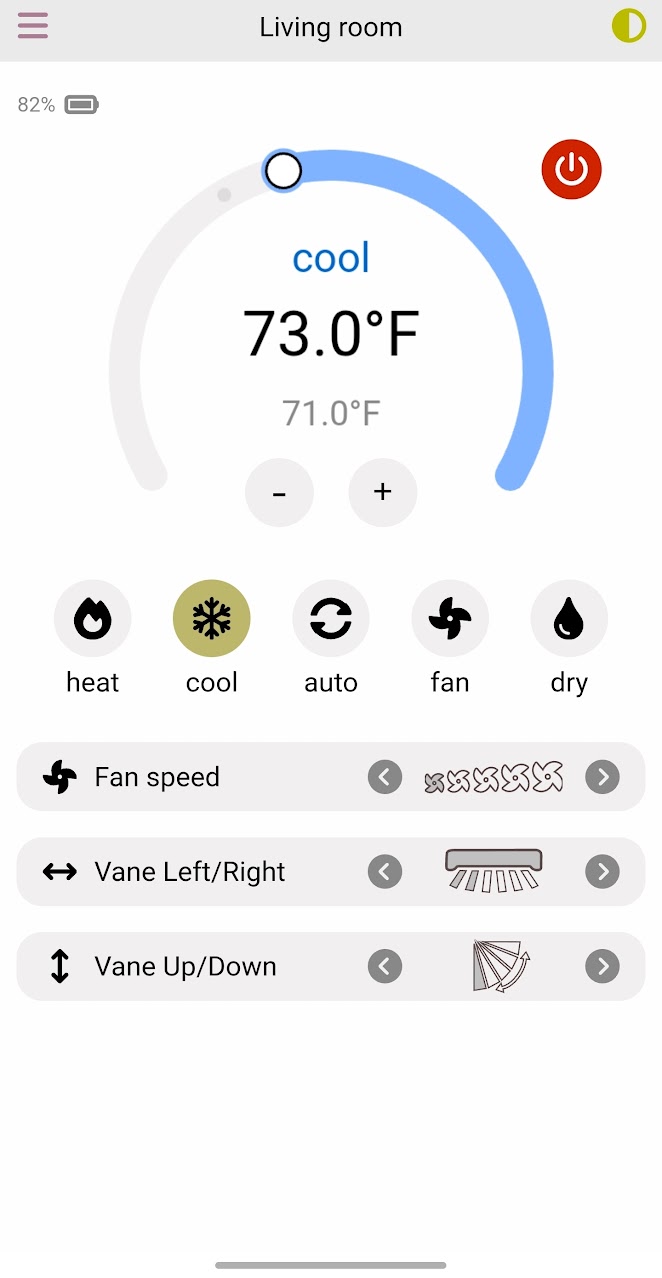Tap next Vane Up/Down position arrow

click(x=602, y=967)
